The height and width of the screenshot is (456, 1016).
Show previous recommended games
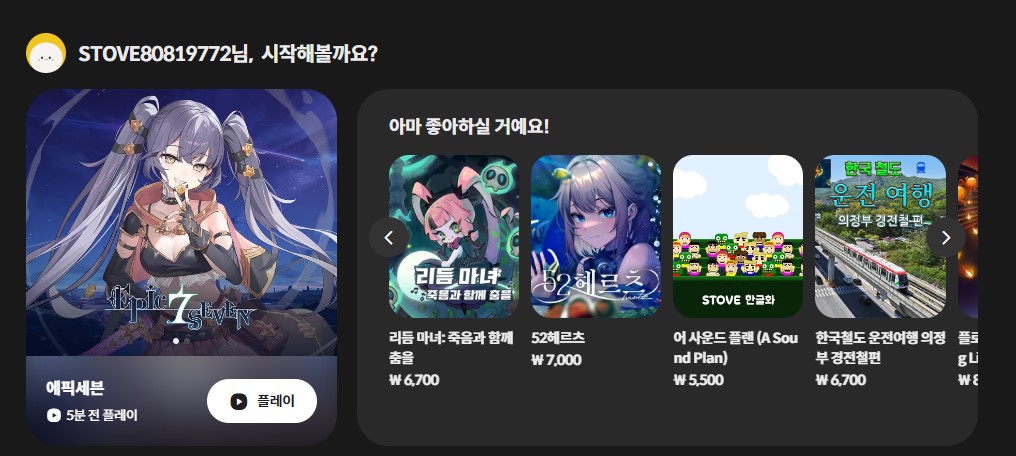click(389, 237)
